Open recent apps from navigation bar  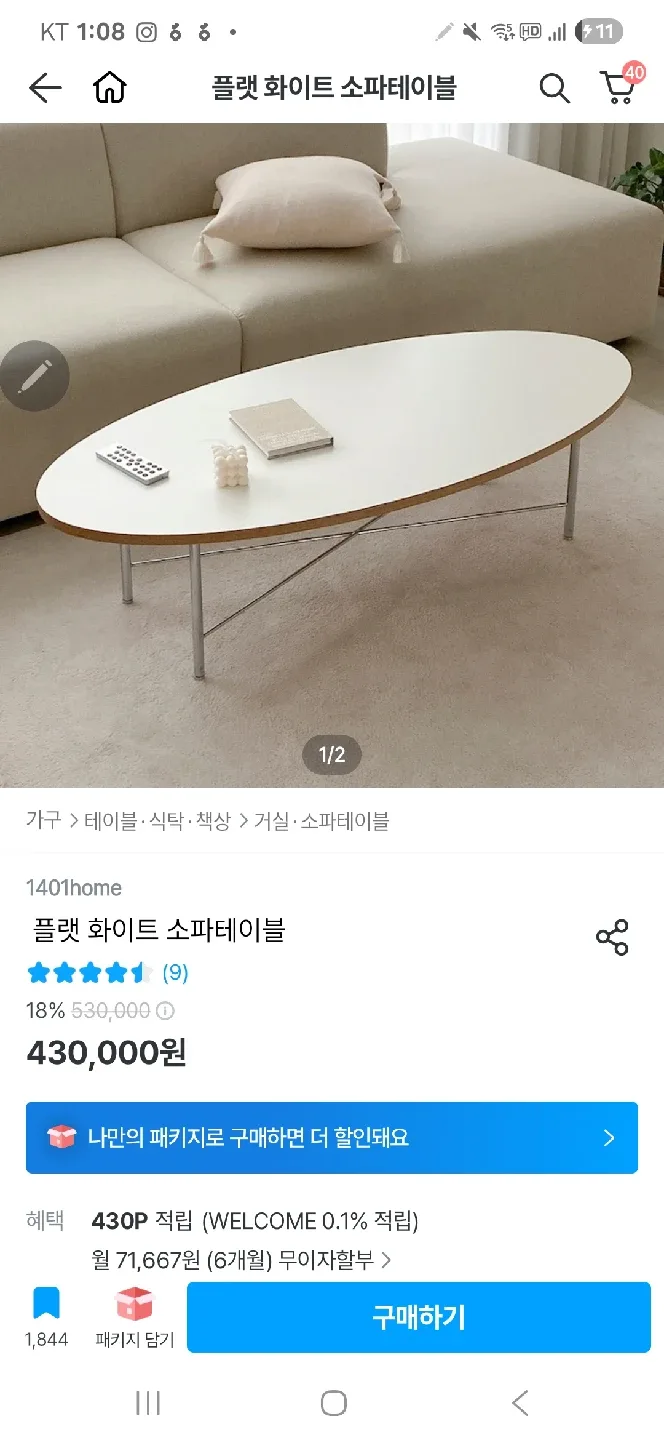click(148, 1403)
